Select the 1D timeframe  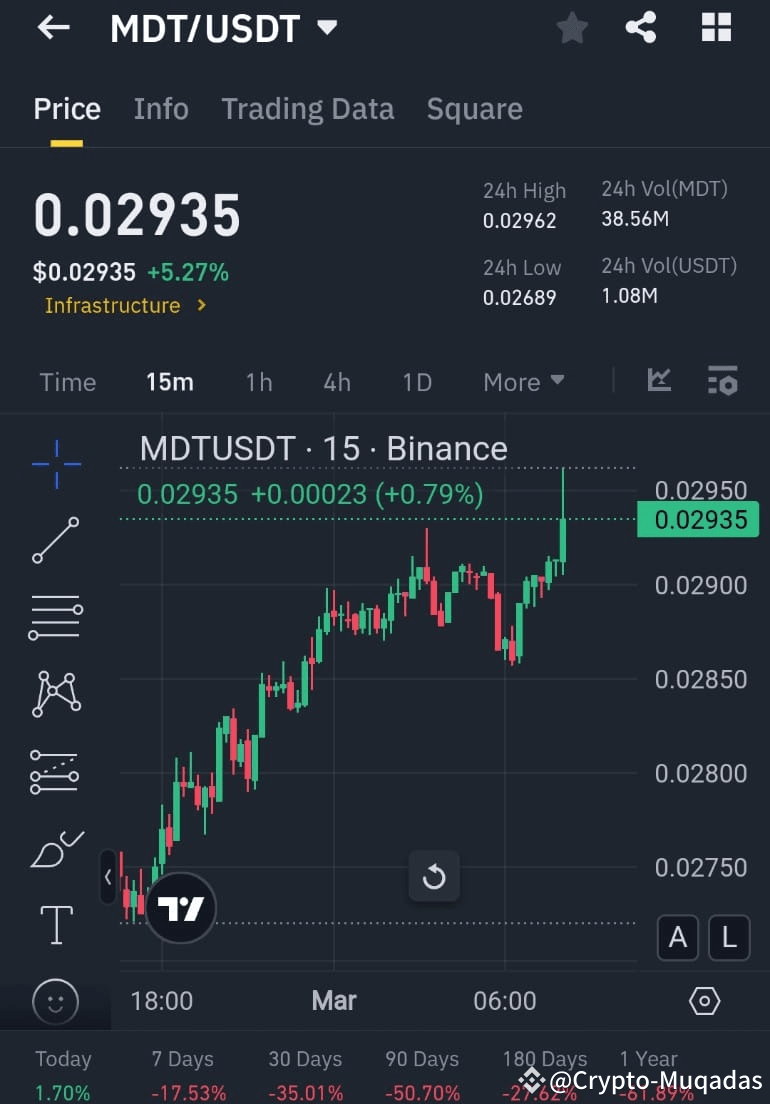pyautogui.click(x=417, y=381)
